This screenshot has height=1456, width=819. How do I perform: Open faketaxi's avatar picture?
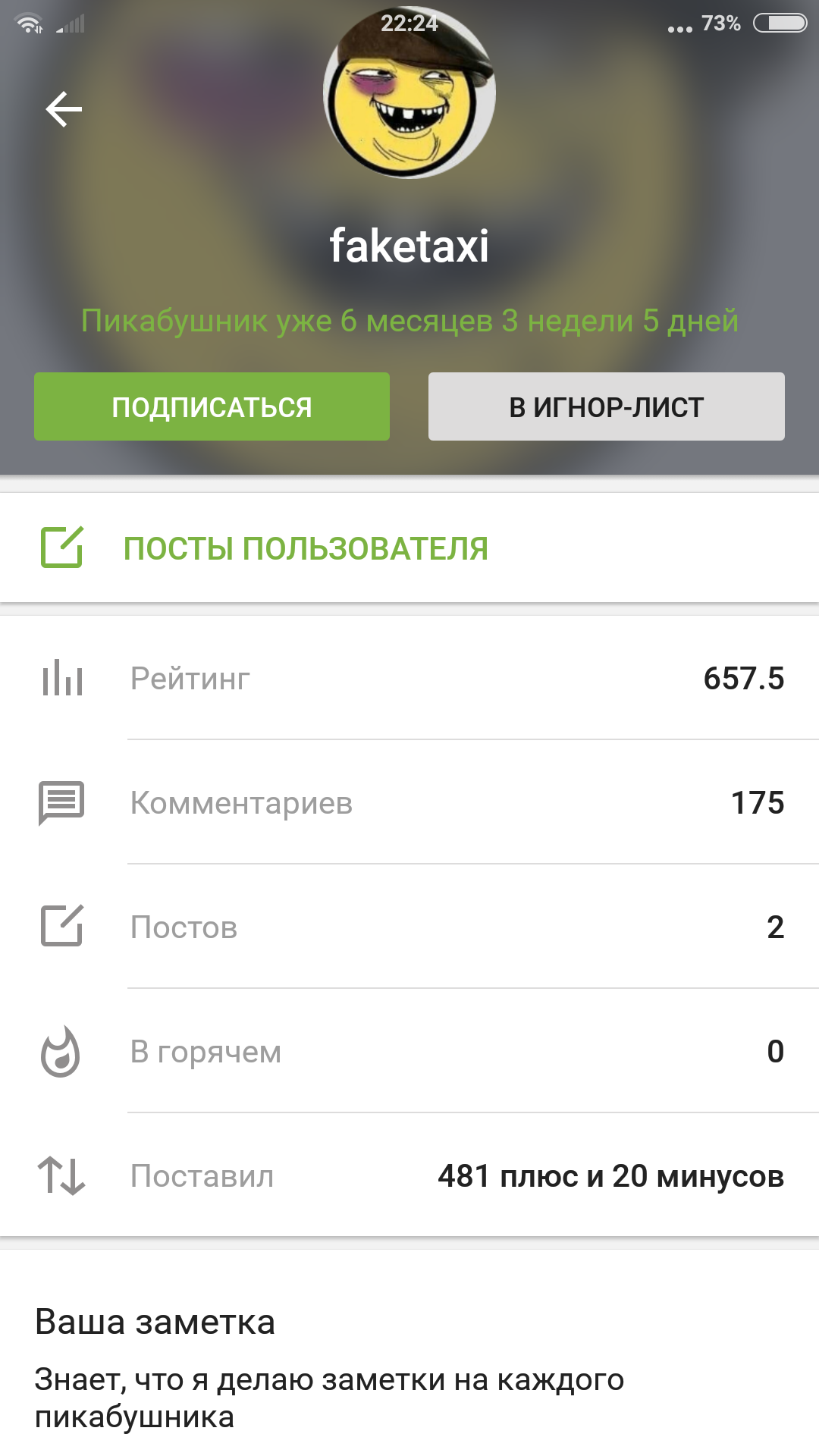pyautogui.click(x=409, y=93)
